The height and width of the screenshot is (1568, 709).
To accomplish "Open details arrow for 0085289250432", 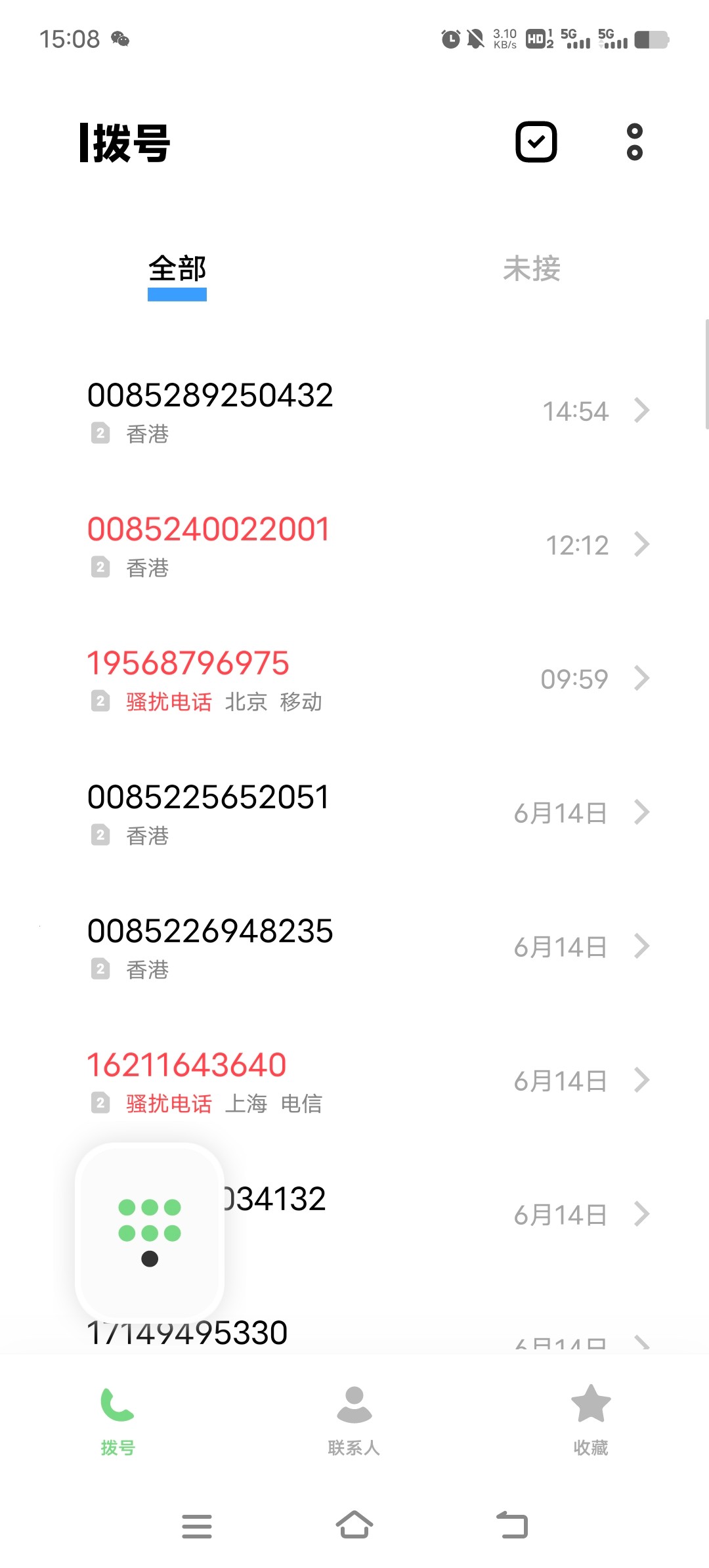I will click(641, 410).
